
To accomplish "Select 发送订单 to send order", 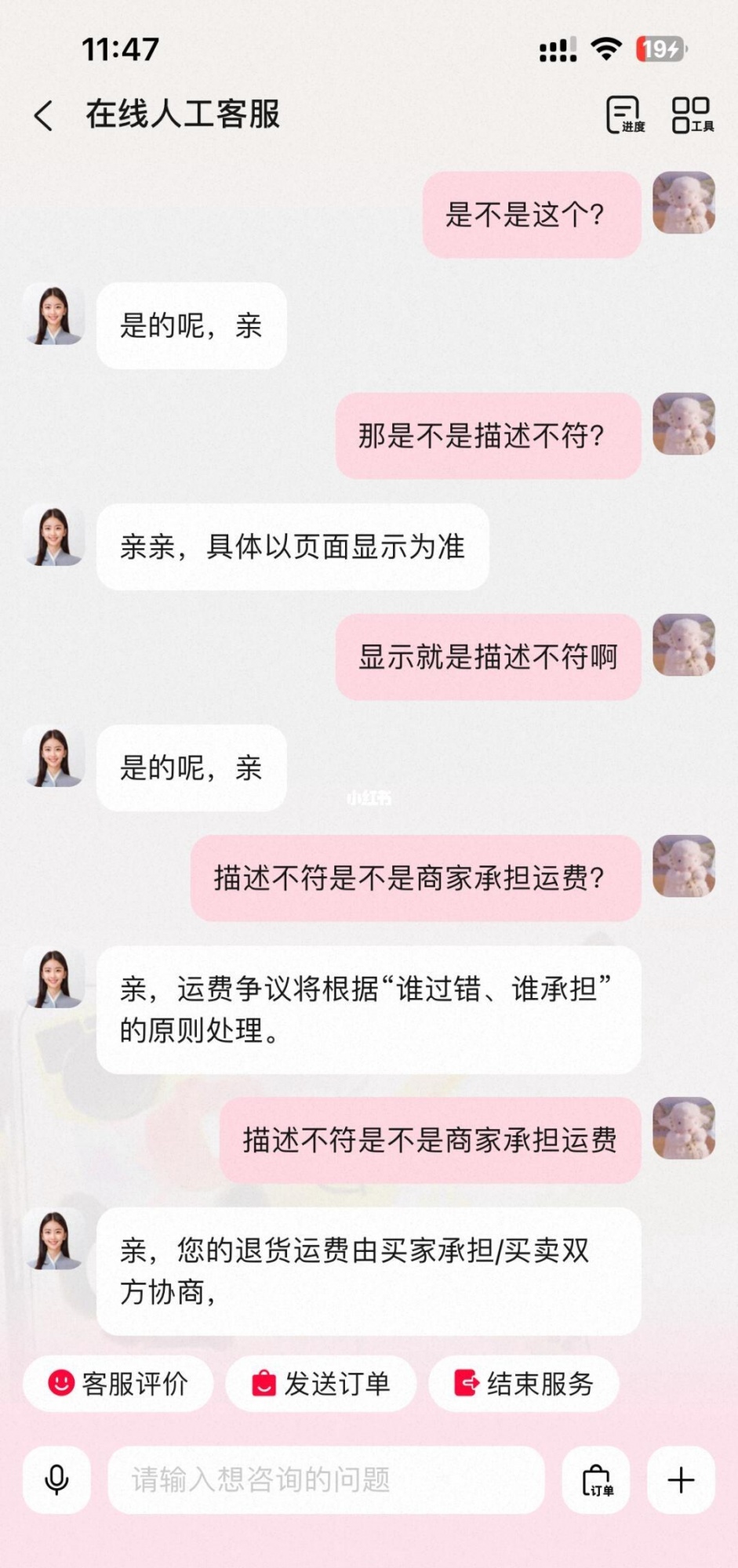I will tap(320, 1384).
